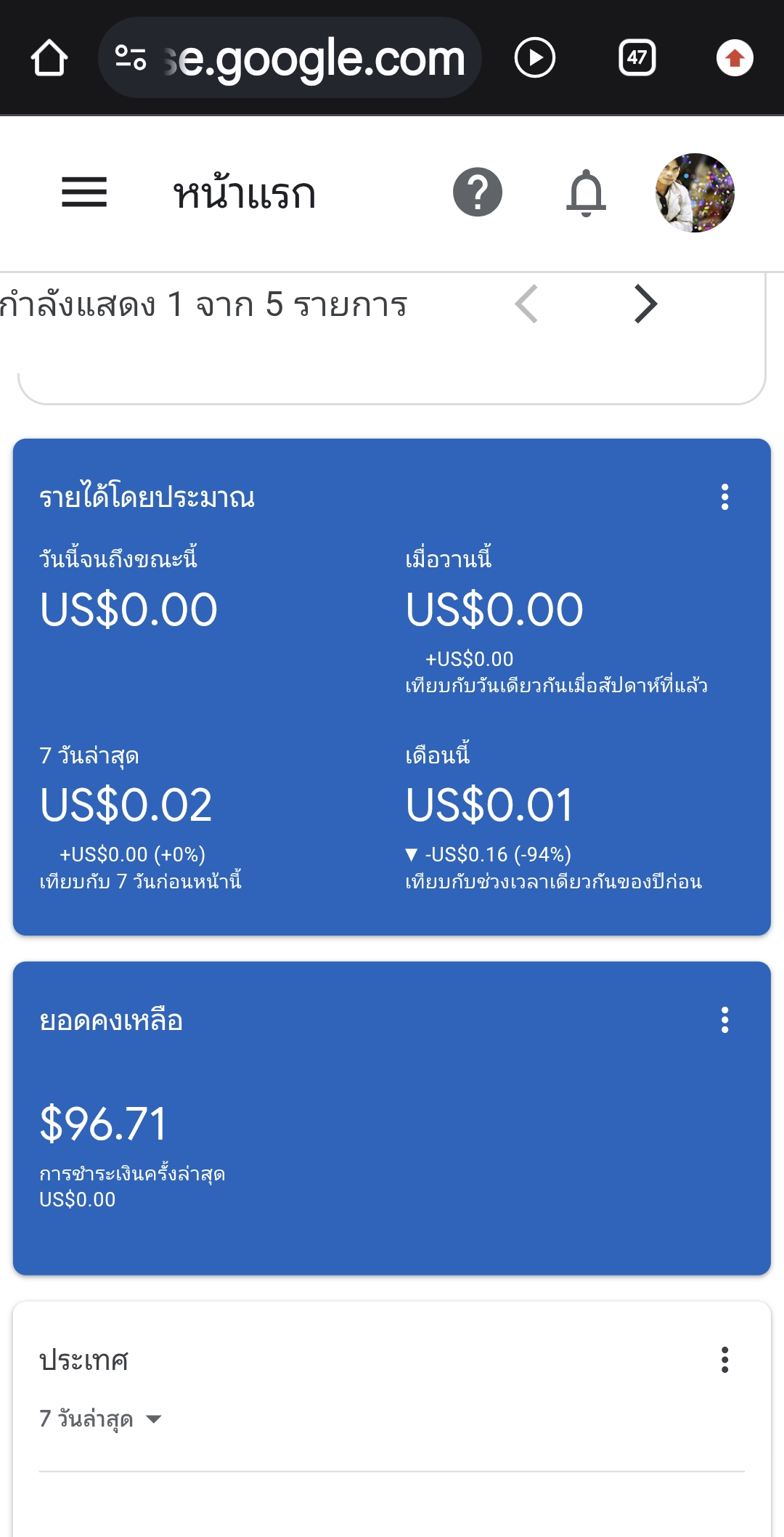Open the help question mark icon
This screenshot has width=784, height=1537.
coord(478,192)
